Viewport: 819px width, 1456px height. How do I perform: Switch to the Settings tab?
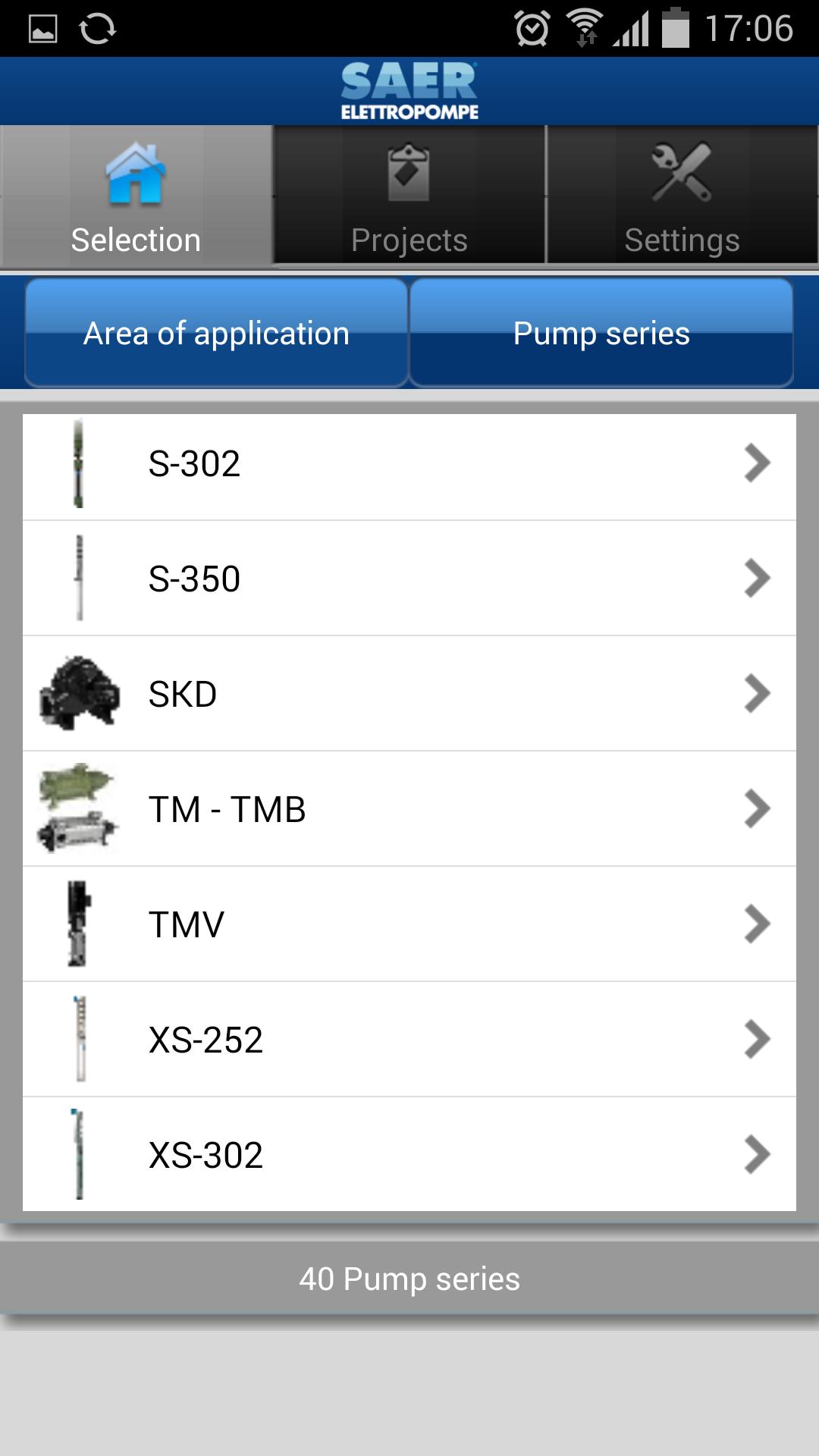pyautogui.click(x=680, y=196)
